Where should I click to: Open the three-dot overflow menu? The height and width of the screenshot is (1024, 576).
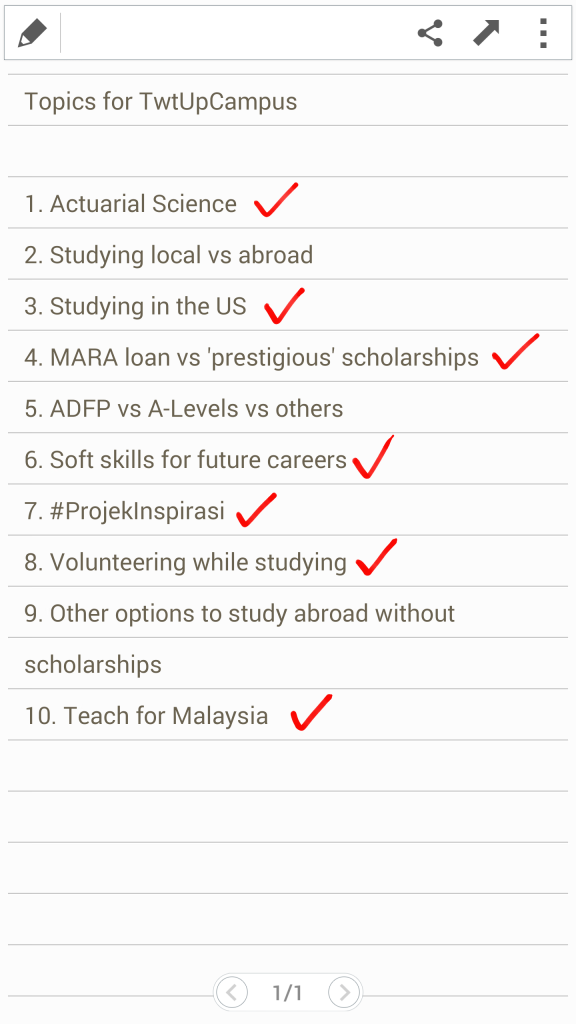point(543,33)
